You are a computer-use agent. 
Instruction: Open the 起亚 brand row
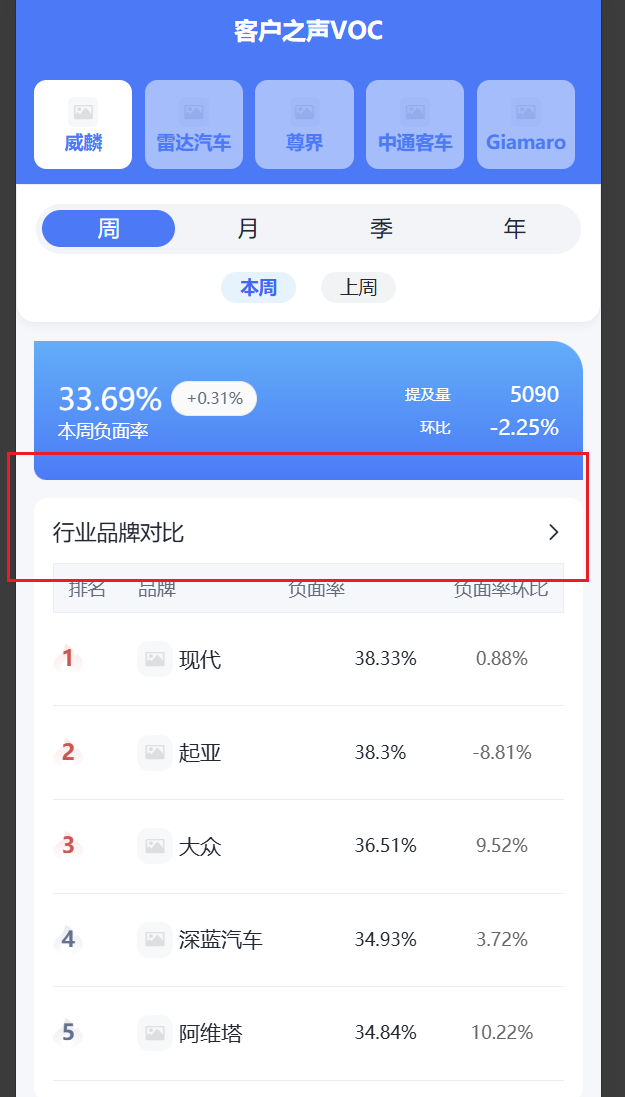click(308, 752)
